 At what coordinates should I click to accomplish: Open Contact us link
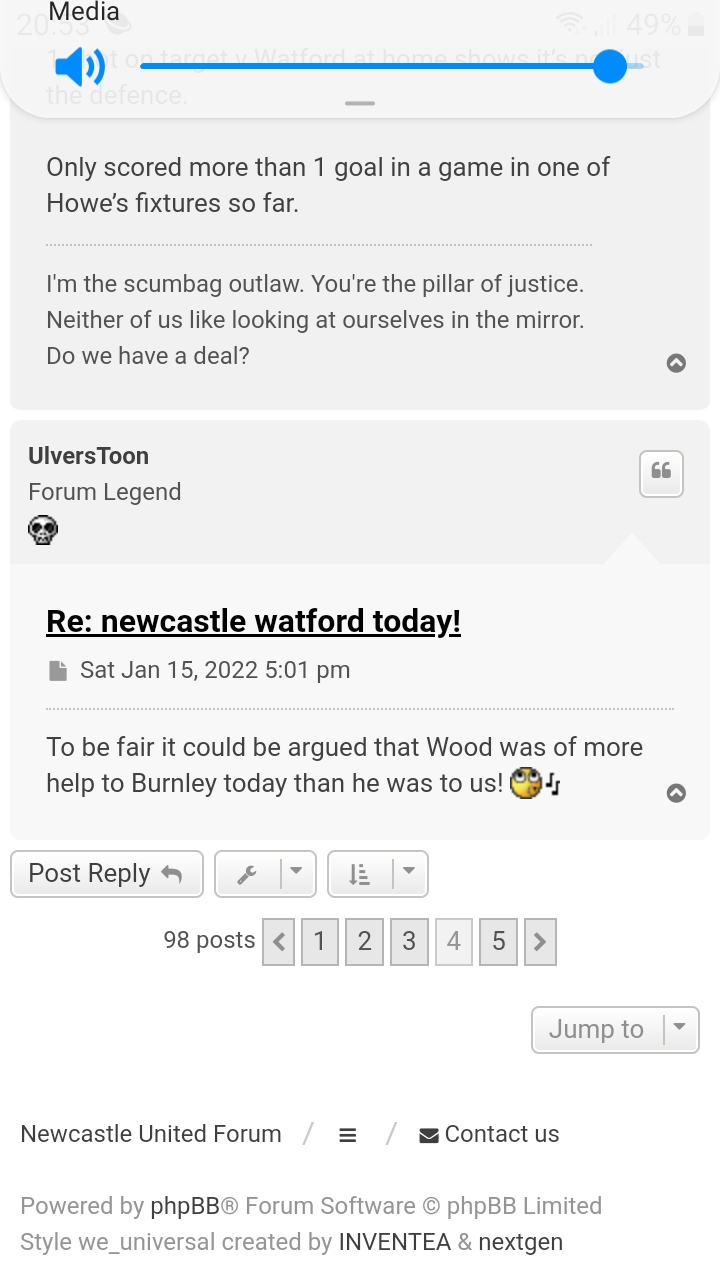[x=490, y=1134]
